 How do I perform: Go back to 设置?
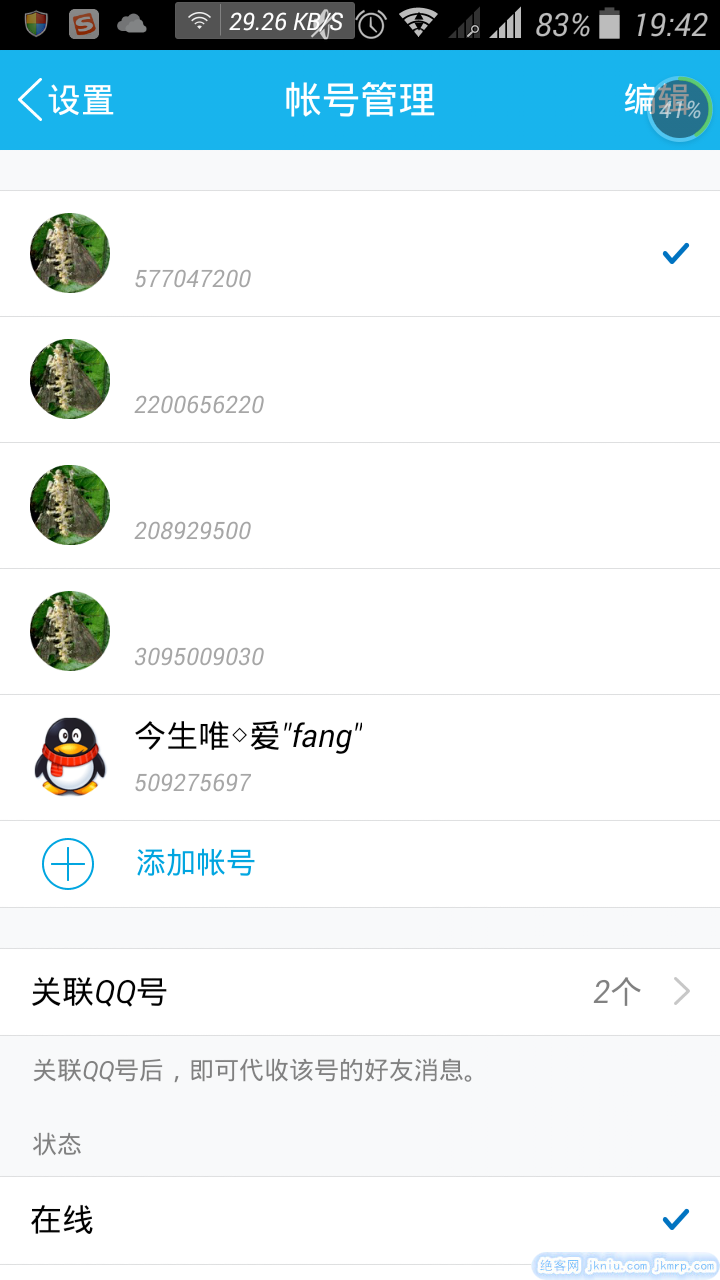pyautogui.click(x=66, y=100)
